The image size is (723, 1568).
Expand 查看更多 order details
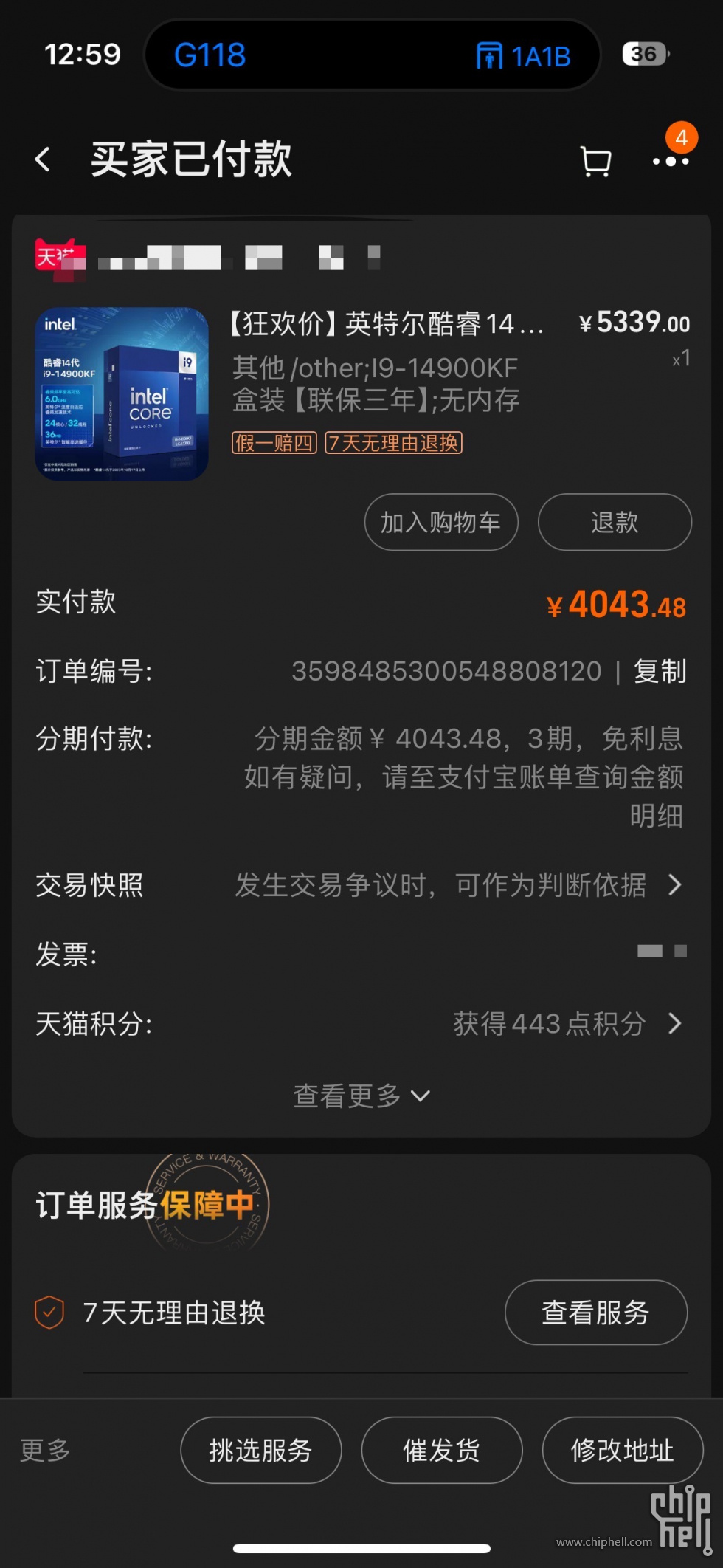coord(360,1096)
